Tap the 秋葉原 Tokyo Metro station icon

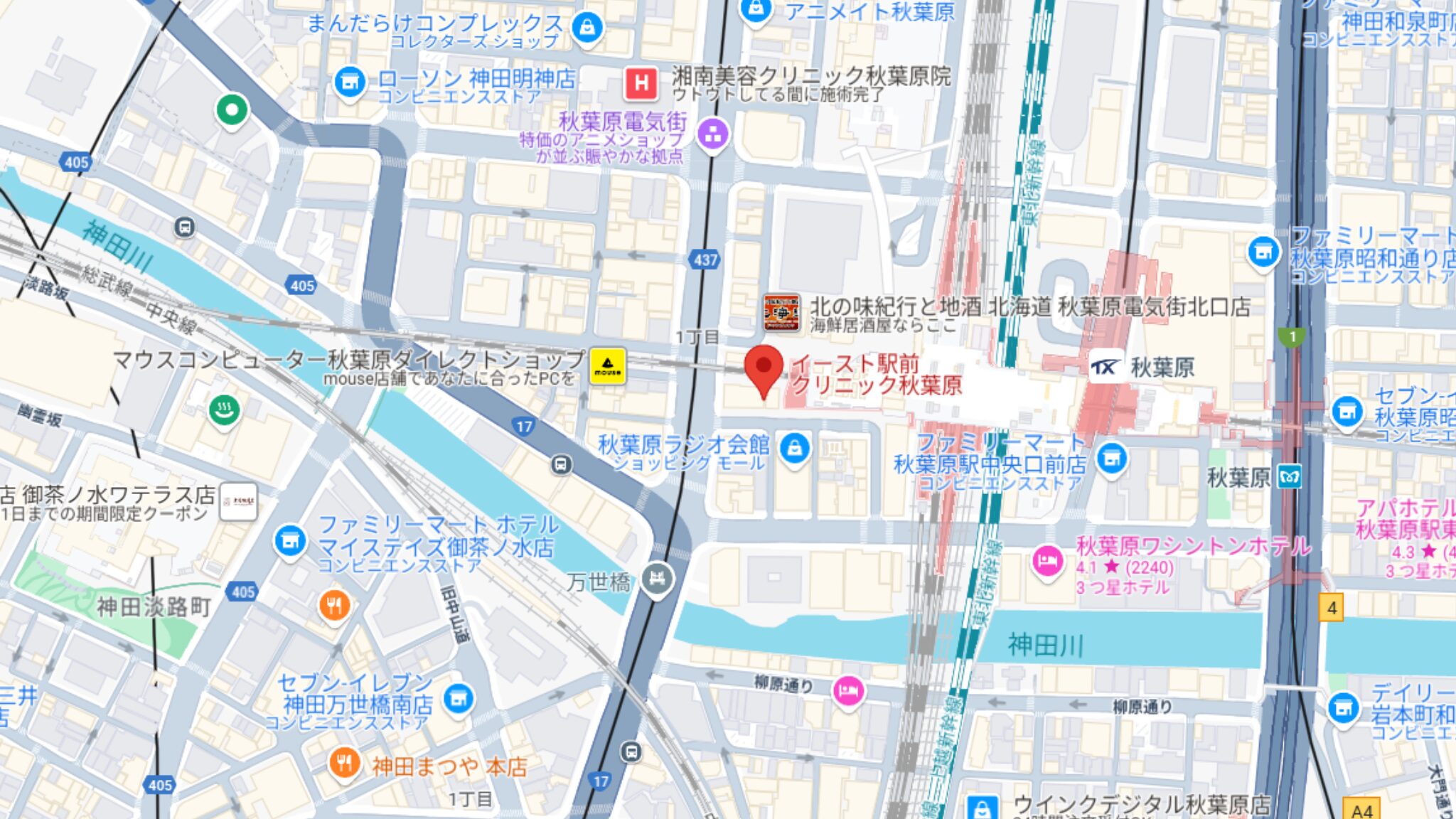pyautogui.click(x=1289, y=477)
